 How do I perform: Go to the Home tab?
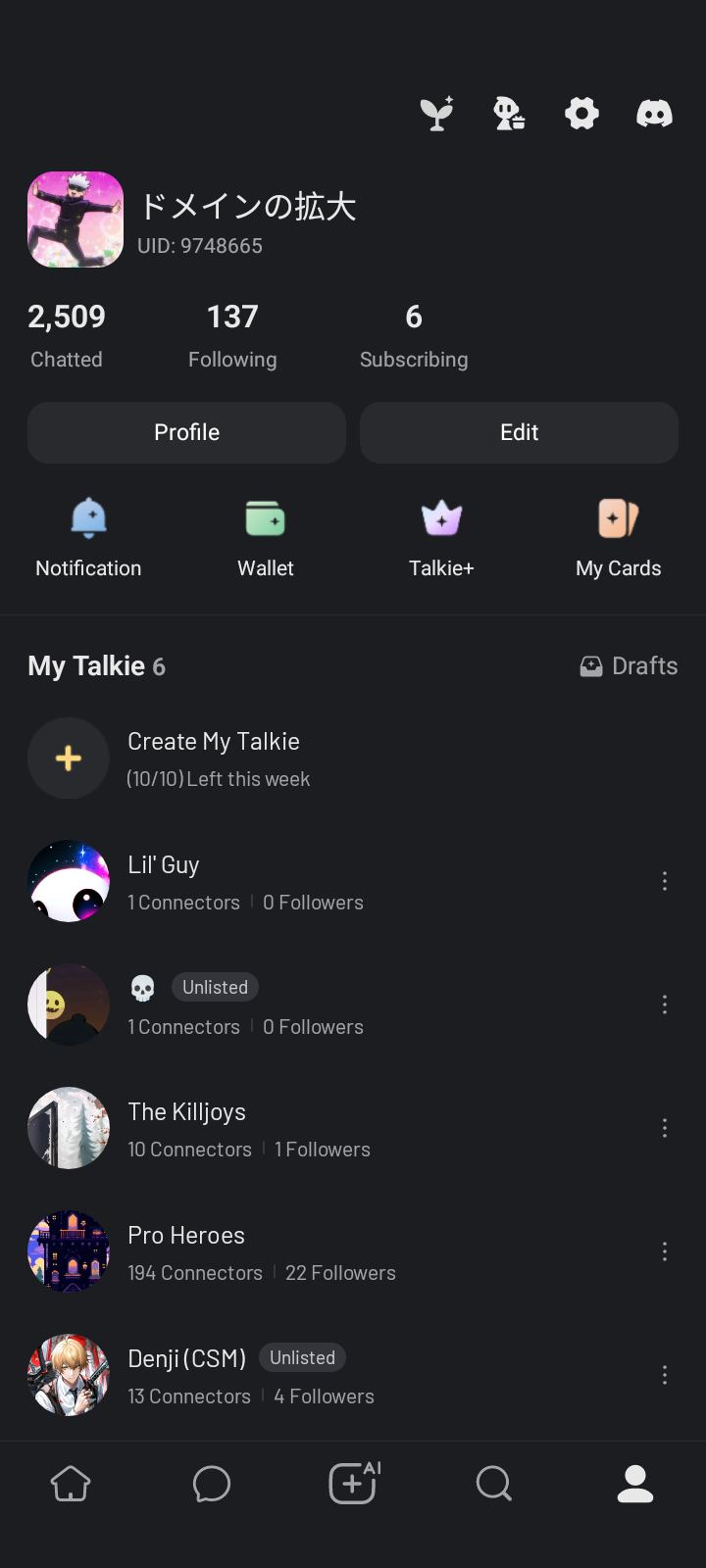pos(71,1484)
